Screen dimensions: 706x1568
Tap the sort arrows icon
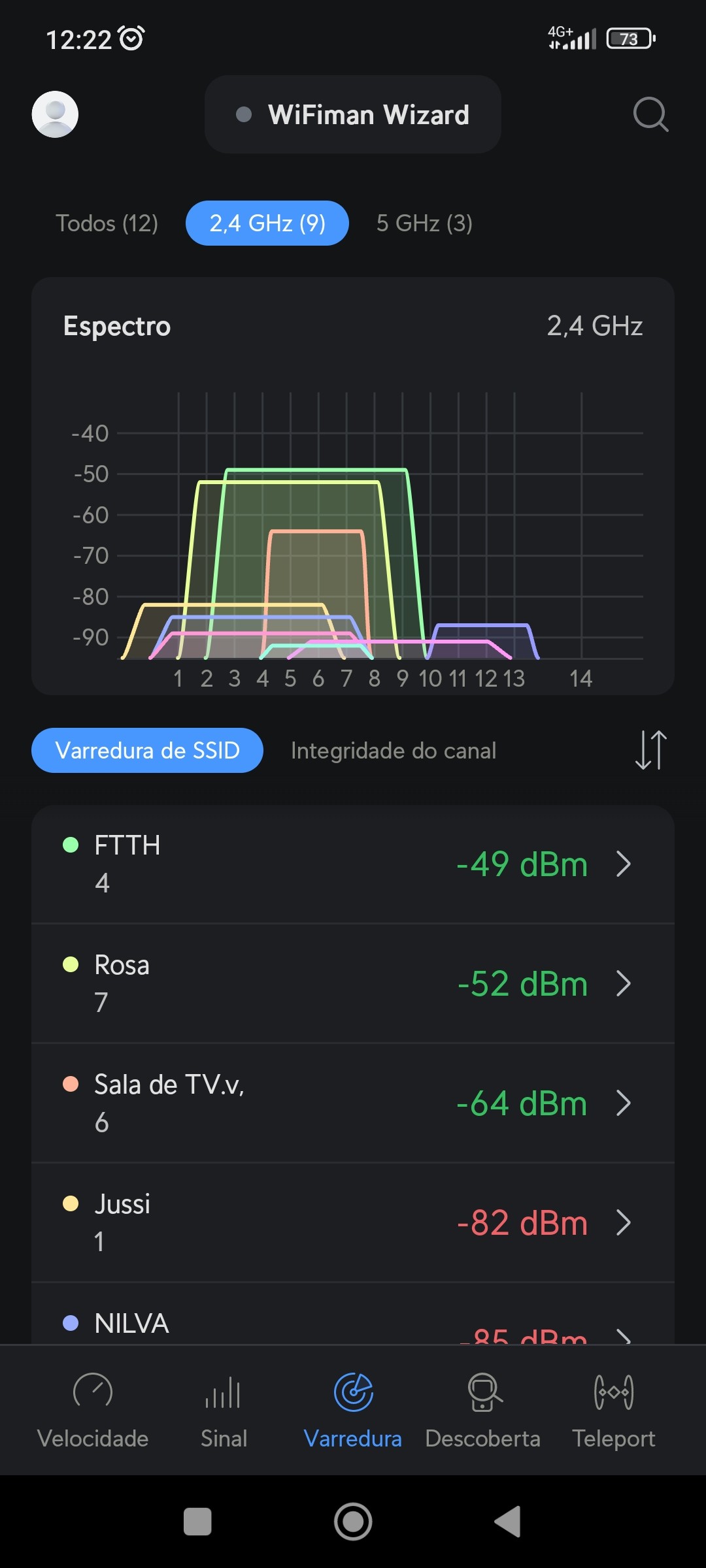click(x=651, y=750)
